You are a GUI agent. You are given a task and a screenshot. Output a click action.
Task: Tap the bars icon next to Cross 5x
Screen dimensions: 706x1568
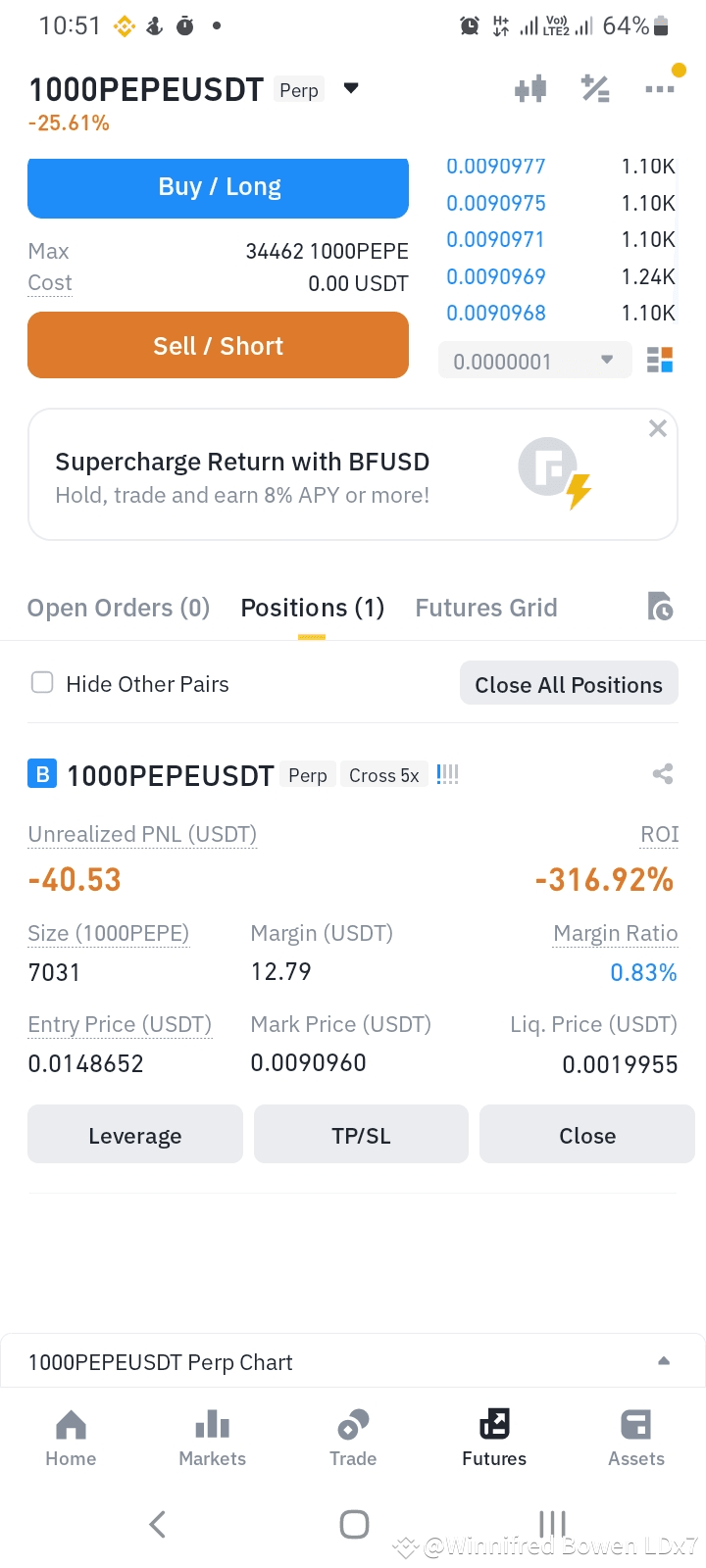(447, 773)
